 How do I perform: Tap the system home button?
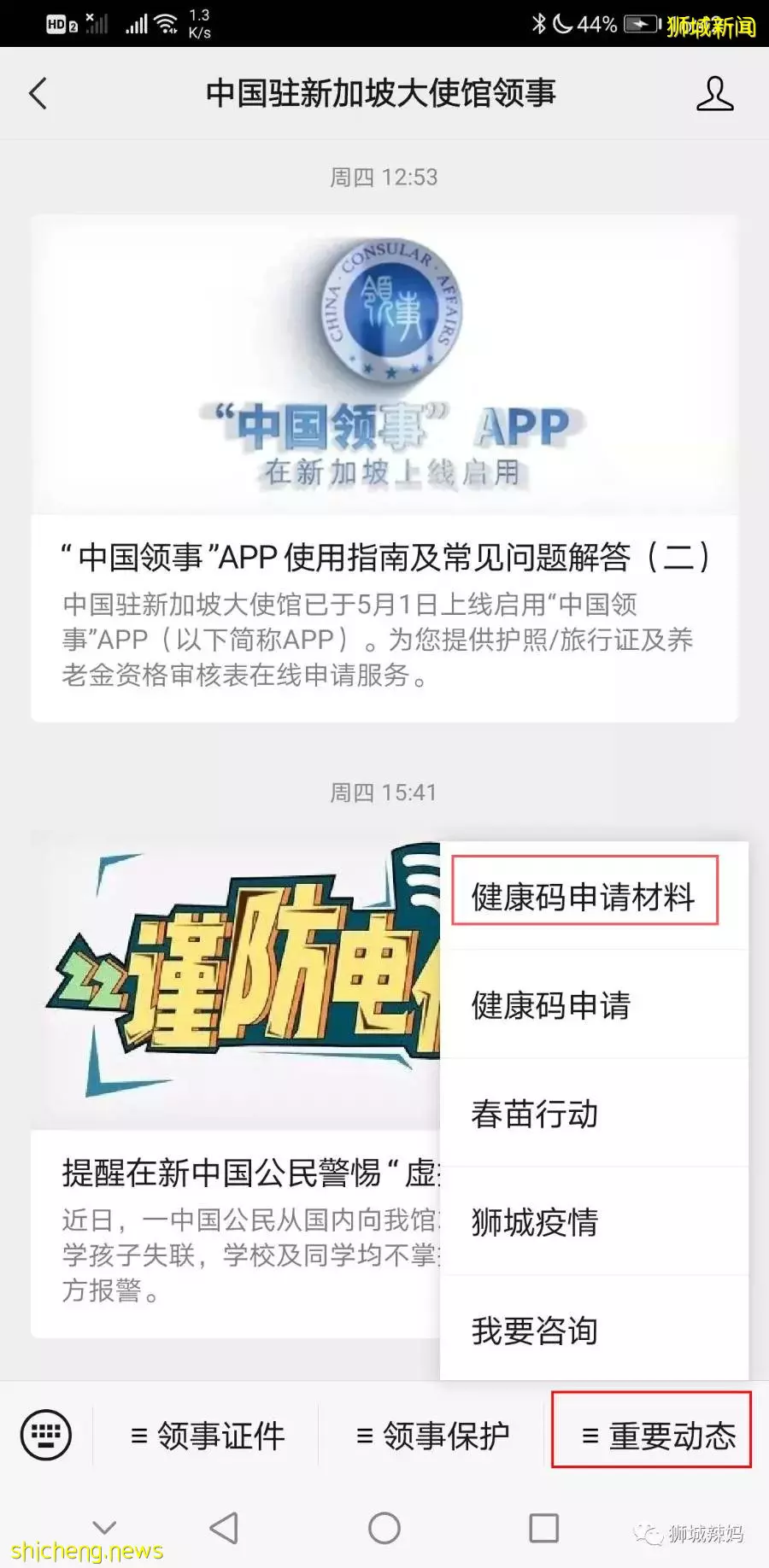pyautogui.click(x=384, y=1528)
